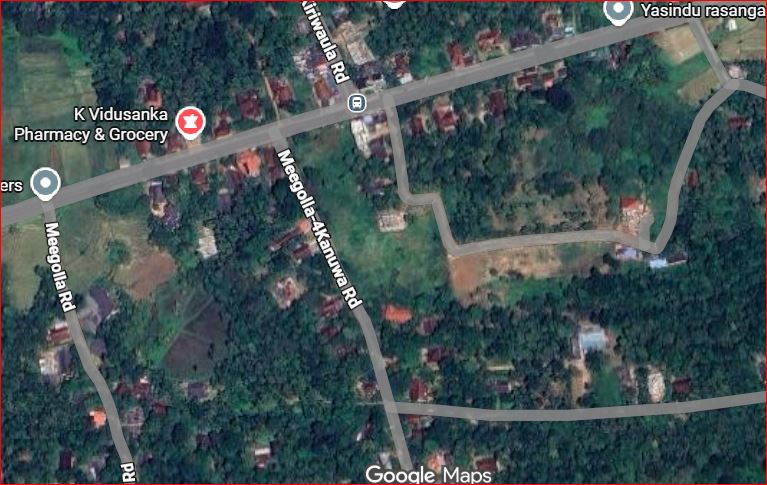Screen dimensions: 767x485
Task: Tap the bus stop icon on the main road
Action: [x=356, y=102]
